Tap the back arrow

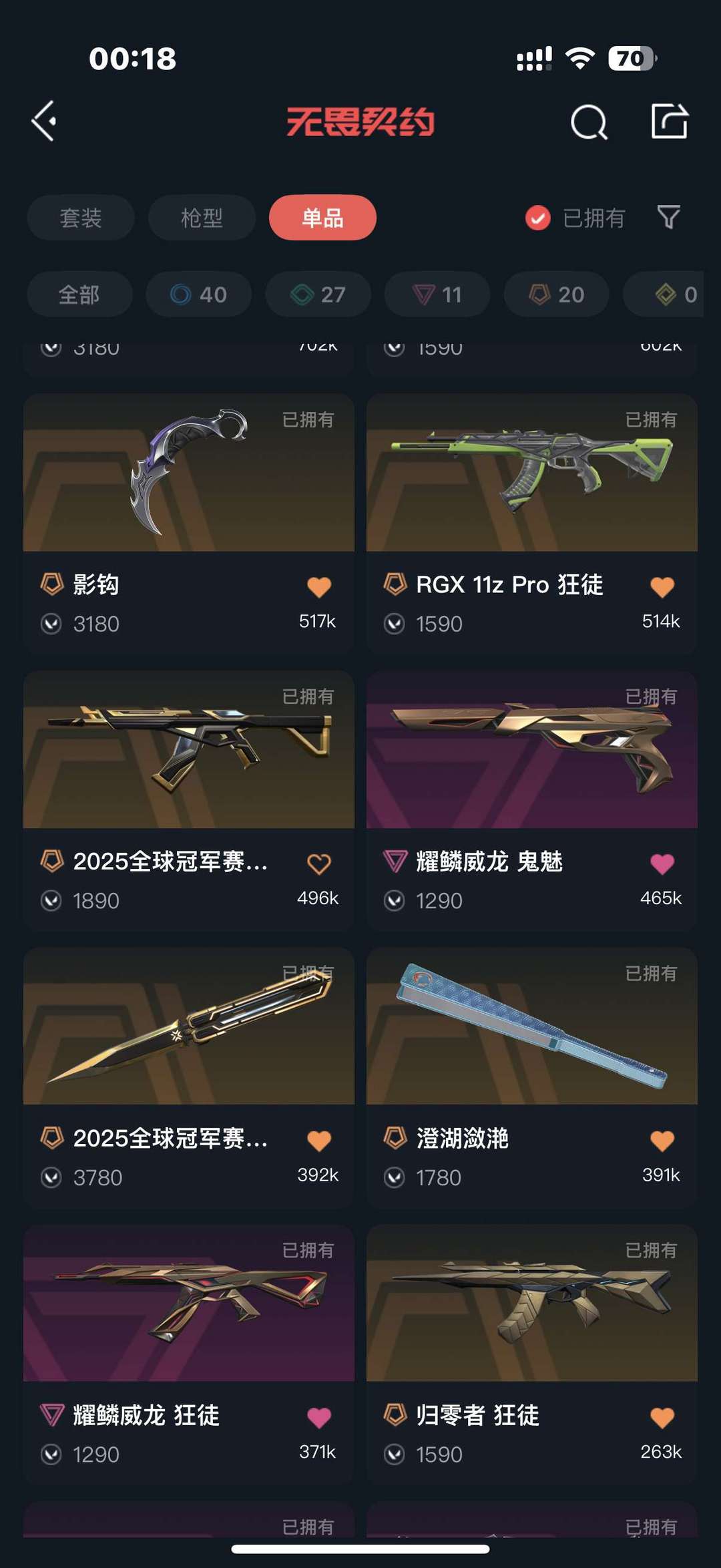(43, 122)
